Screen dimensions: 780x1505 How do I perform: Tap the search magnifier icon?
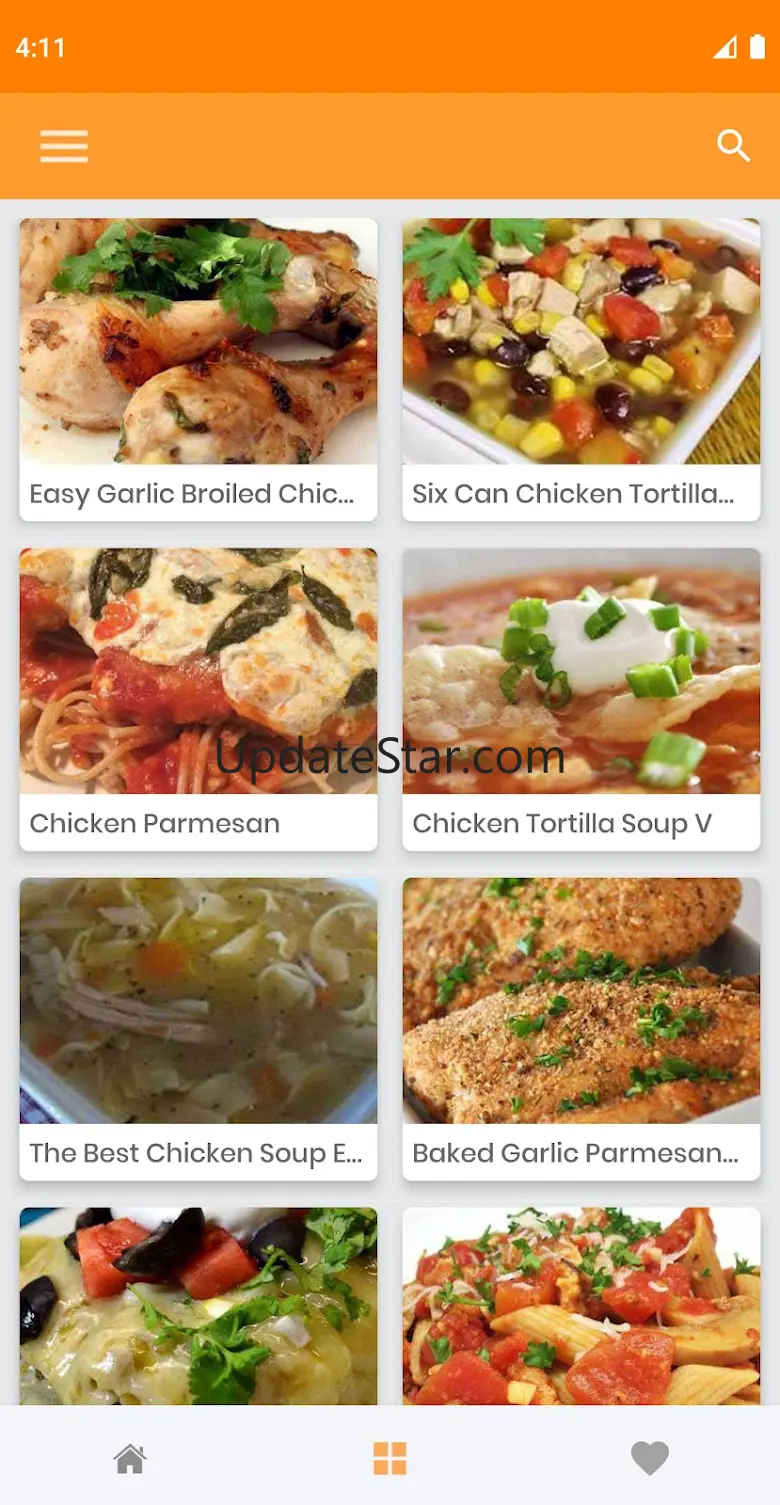coord(733,146)
